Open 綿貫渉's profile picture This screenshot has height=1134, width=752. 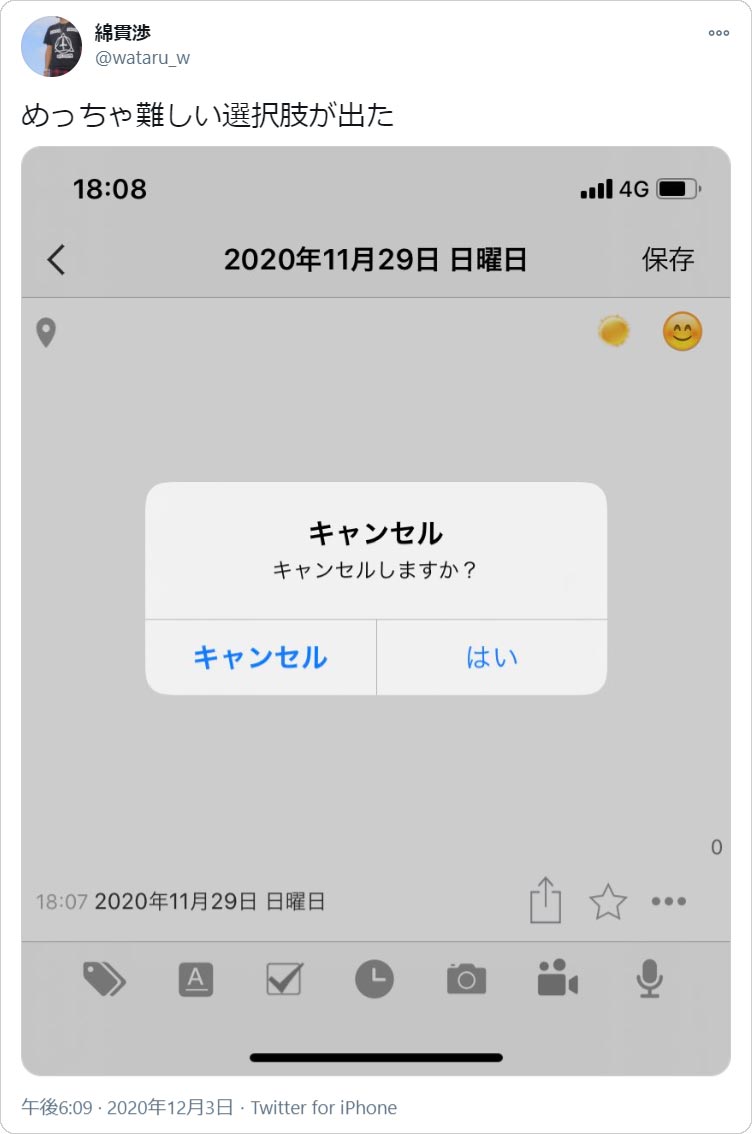click(51, 46)
